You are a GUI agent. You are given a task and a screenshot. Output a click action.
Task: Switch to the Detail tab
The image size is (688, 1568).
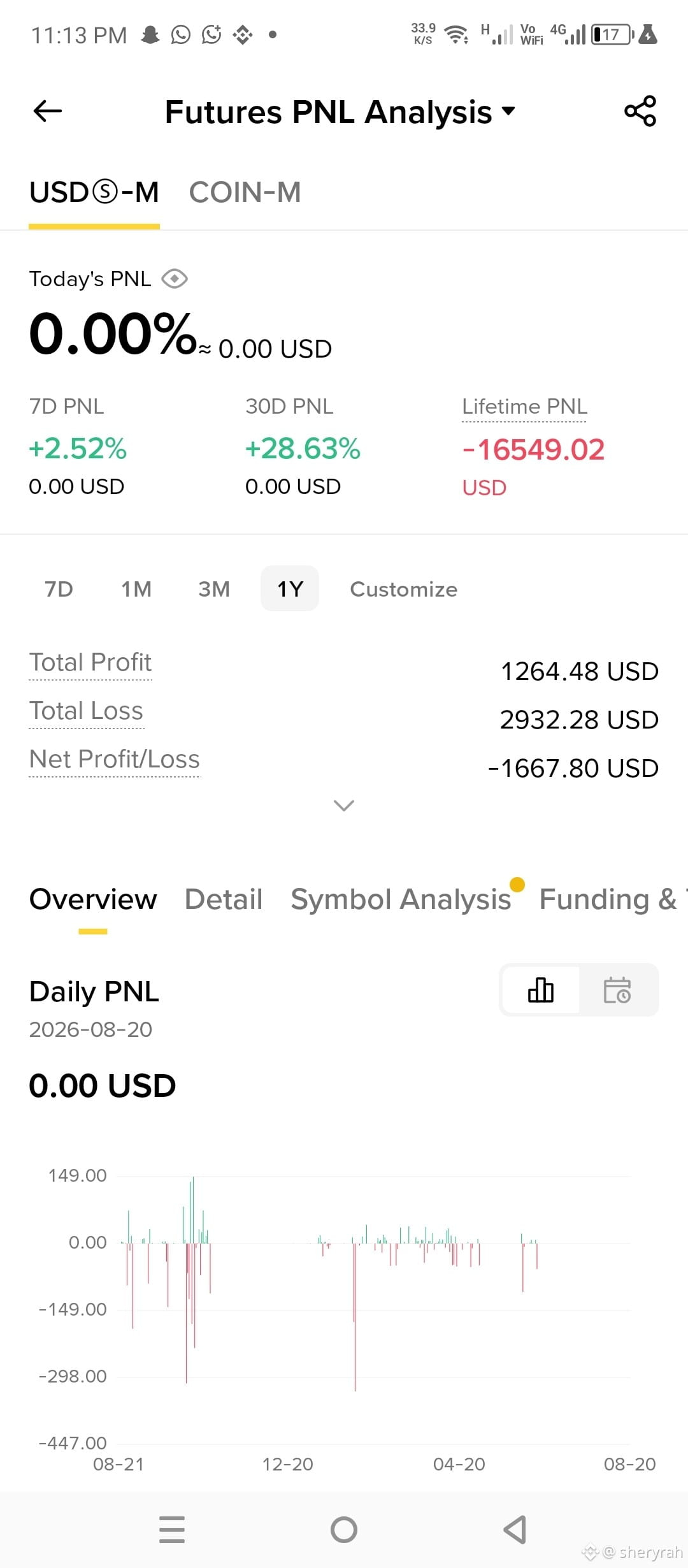[224, 899]
